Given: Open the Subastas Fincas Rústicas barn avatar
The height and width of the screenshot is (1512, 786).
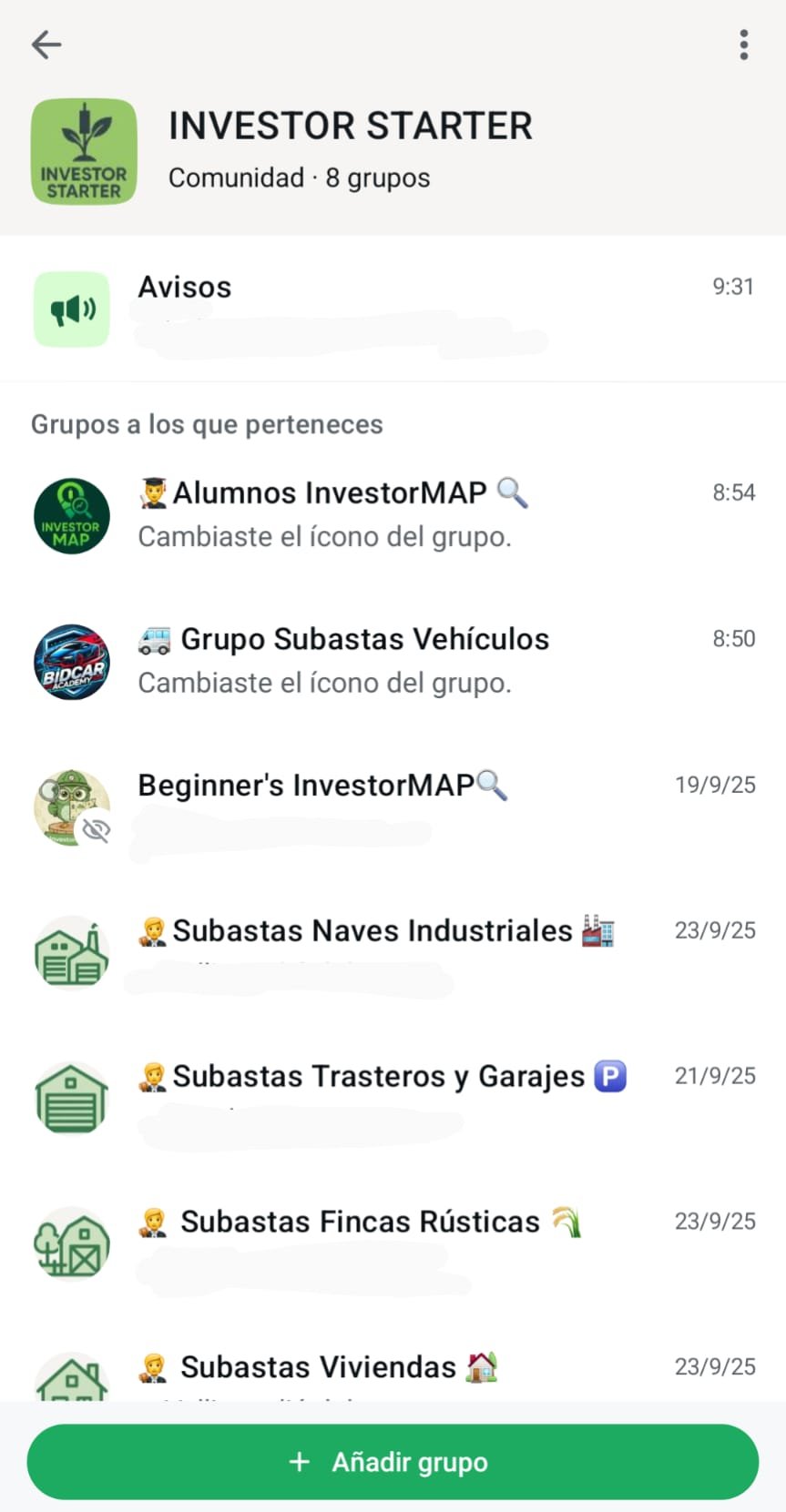Looking at the screenshot, I should 71,1243.
